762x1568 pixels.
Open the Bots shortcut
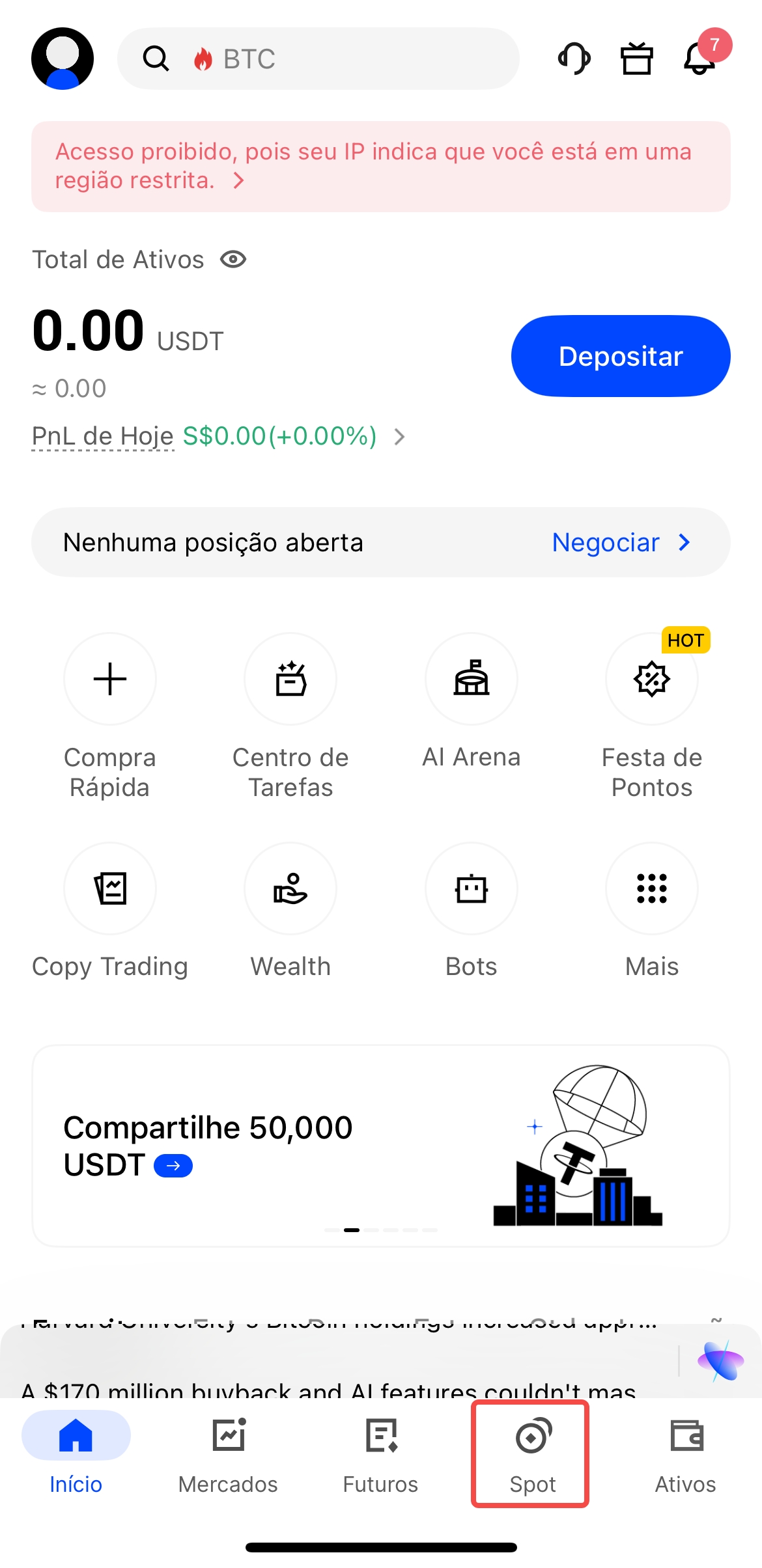pyautogui.click(x=471, y=888)
